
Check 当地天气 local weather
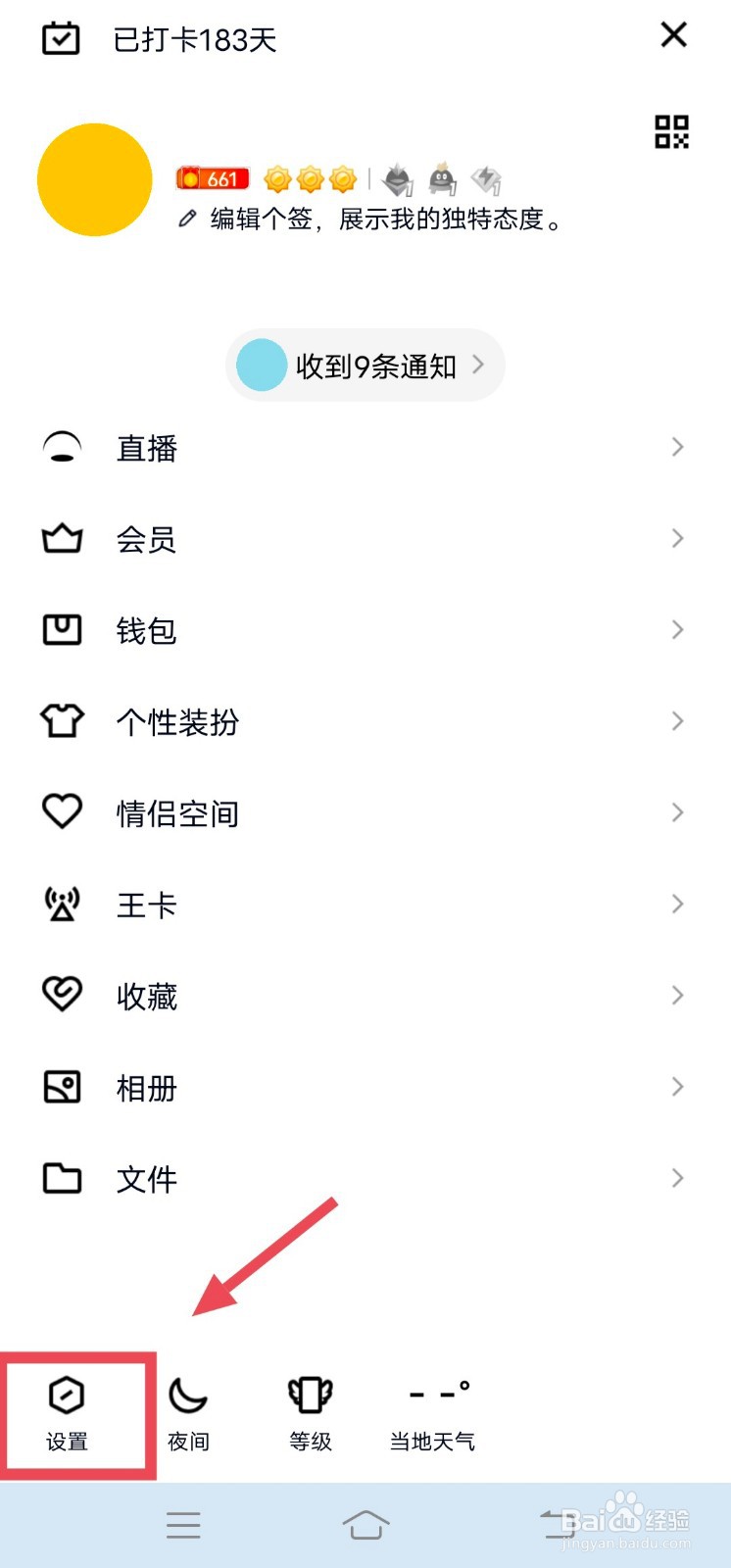pos(434,1411)
